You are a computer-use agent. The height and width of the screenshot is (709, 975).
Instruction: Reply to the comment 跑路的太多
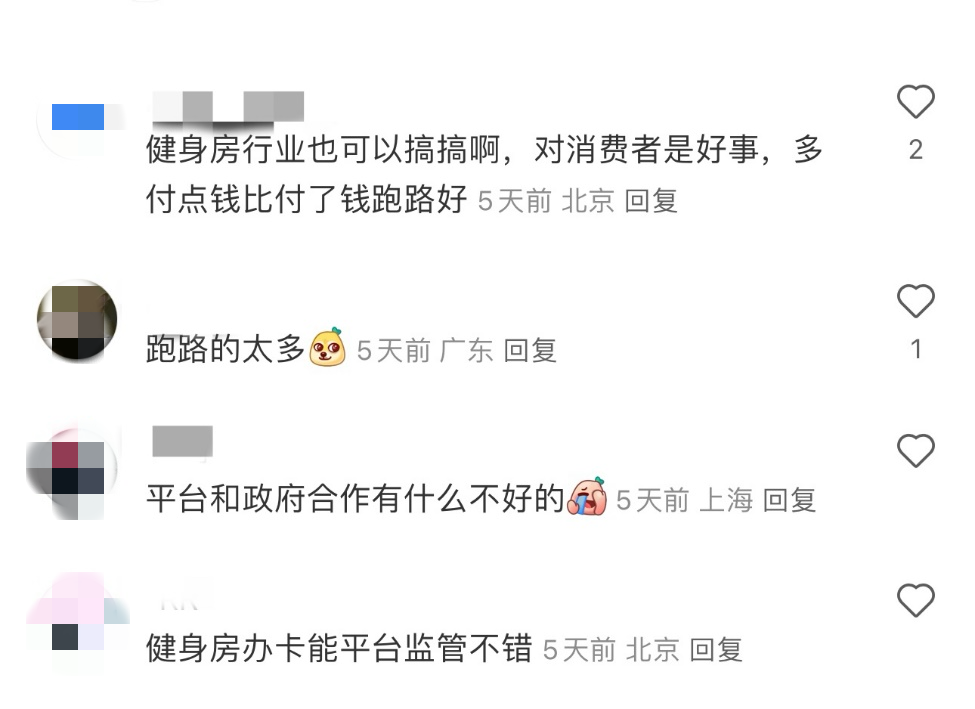530,350
